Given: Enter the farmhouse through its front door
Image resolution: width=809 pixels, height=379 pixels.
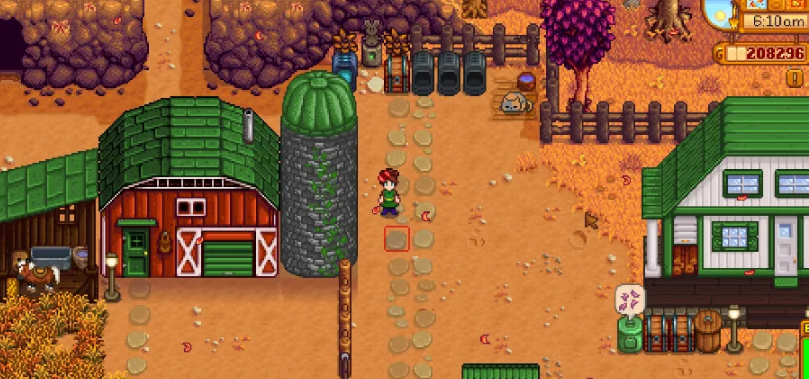Looking at the screenshot, I should coord(786,245).
